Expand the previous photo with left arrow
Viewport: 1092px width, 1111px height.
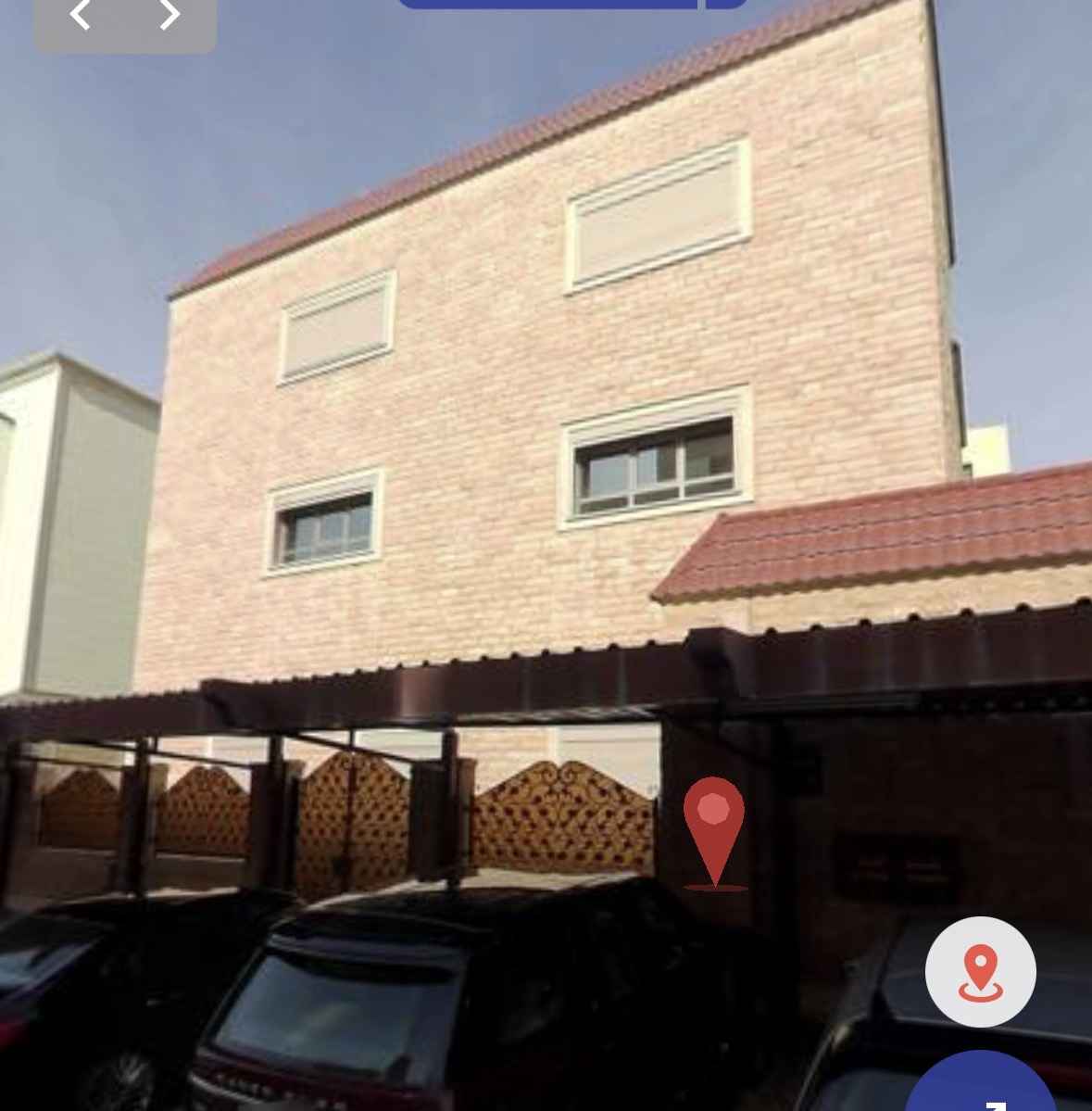pos(81,15)
